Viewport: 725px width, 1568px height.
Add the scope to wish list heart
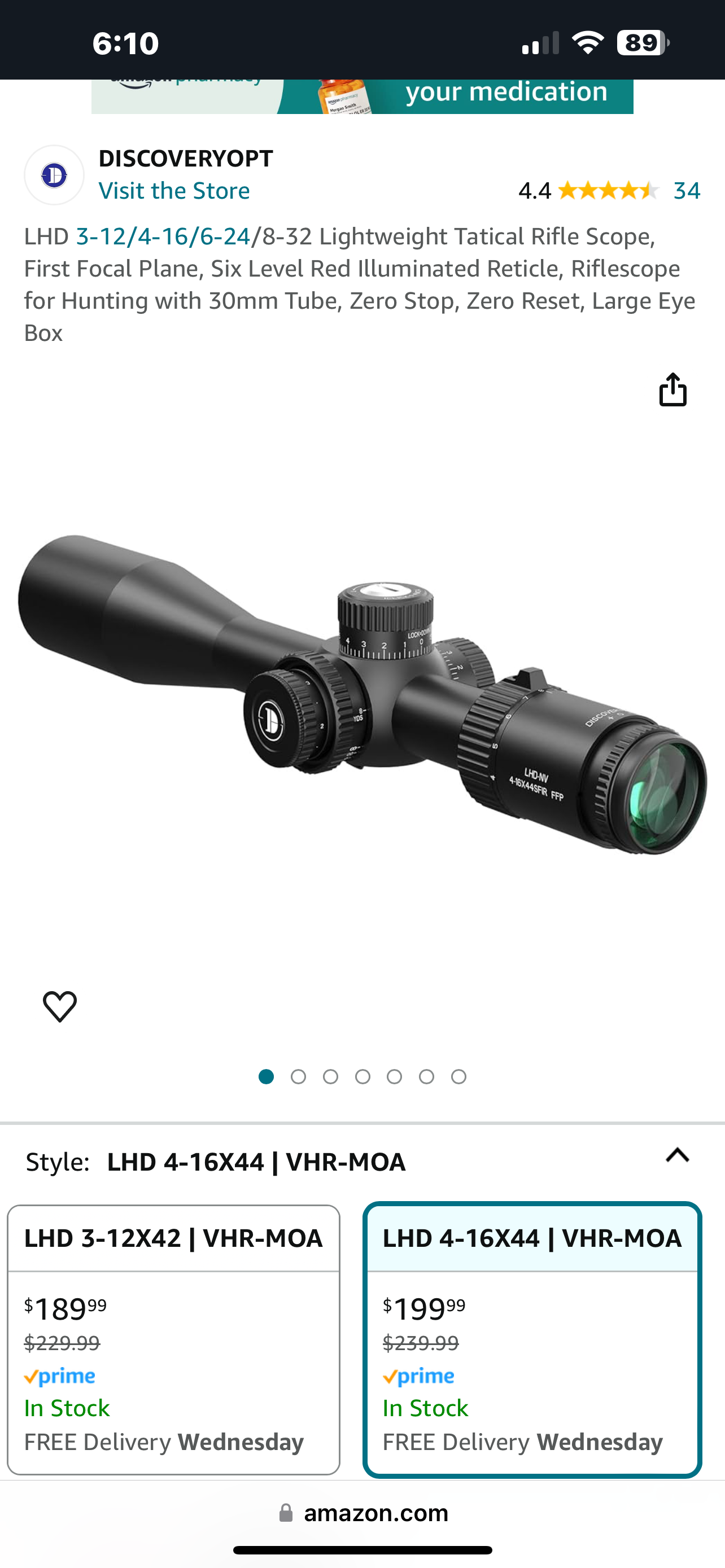tap(60, 1006)
